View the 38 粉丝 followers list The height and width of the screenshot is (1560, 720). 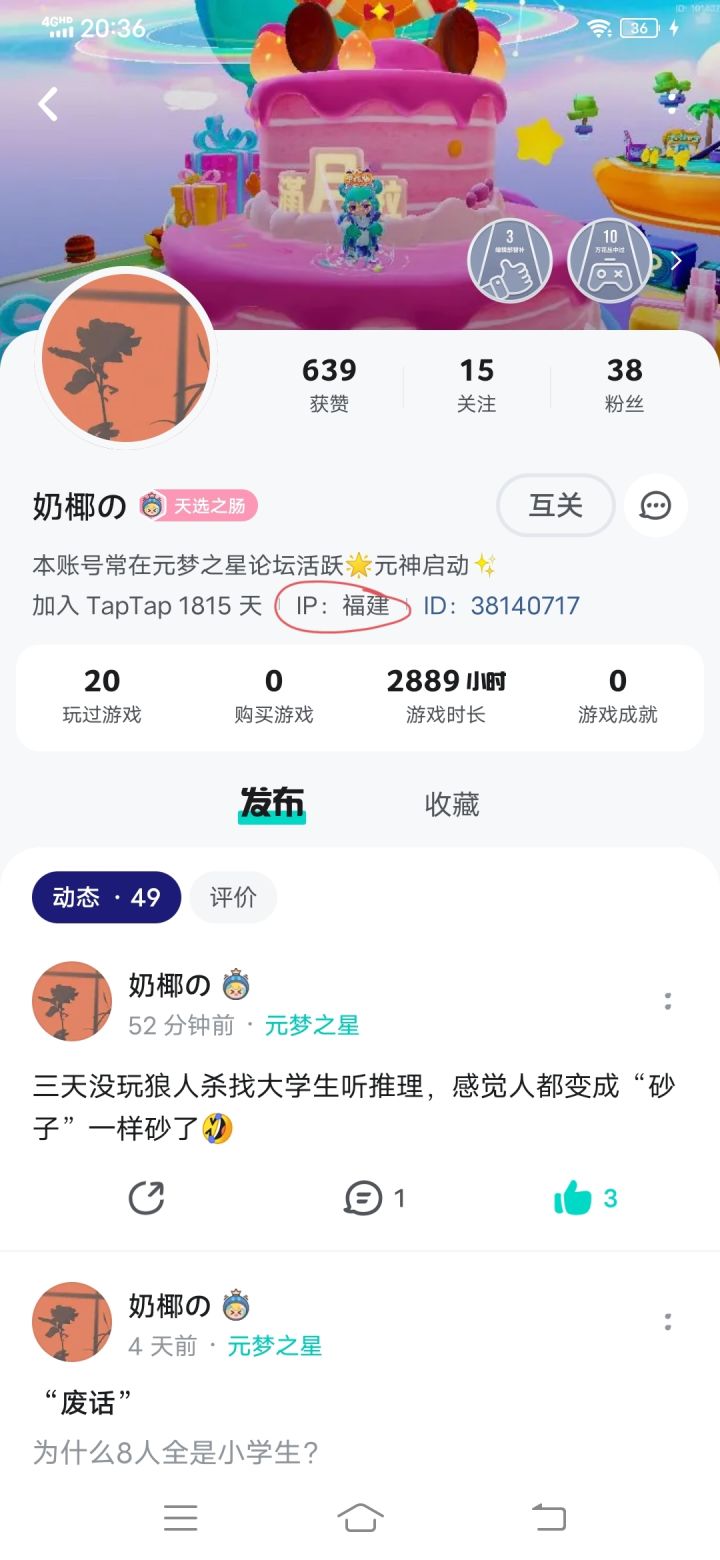click(625, 385)
